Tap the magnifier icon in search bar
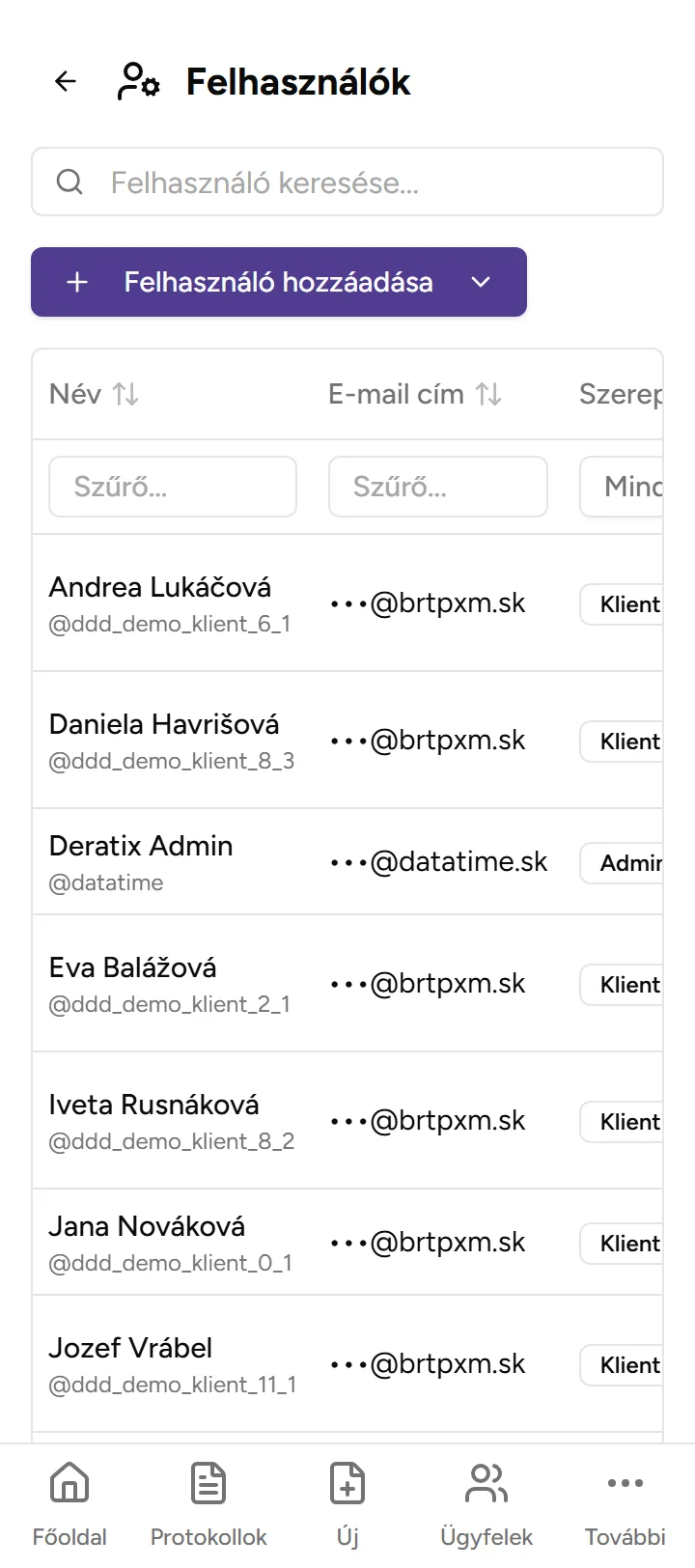Image resolution: width=695 pixels, height=1568 pixels. tap(69, 182)
